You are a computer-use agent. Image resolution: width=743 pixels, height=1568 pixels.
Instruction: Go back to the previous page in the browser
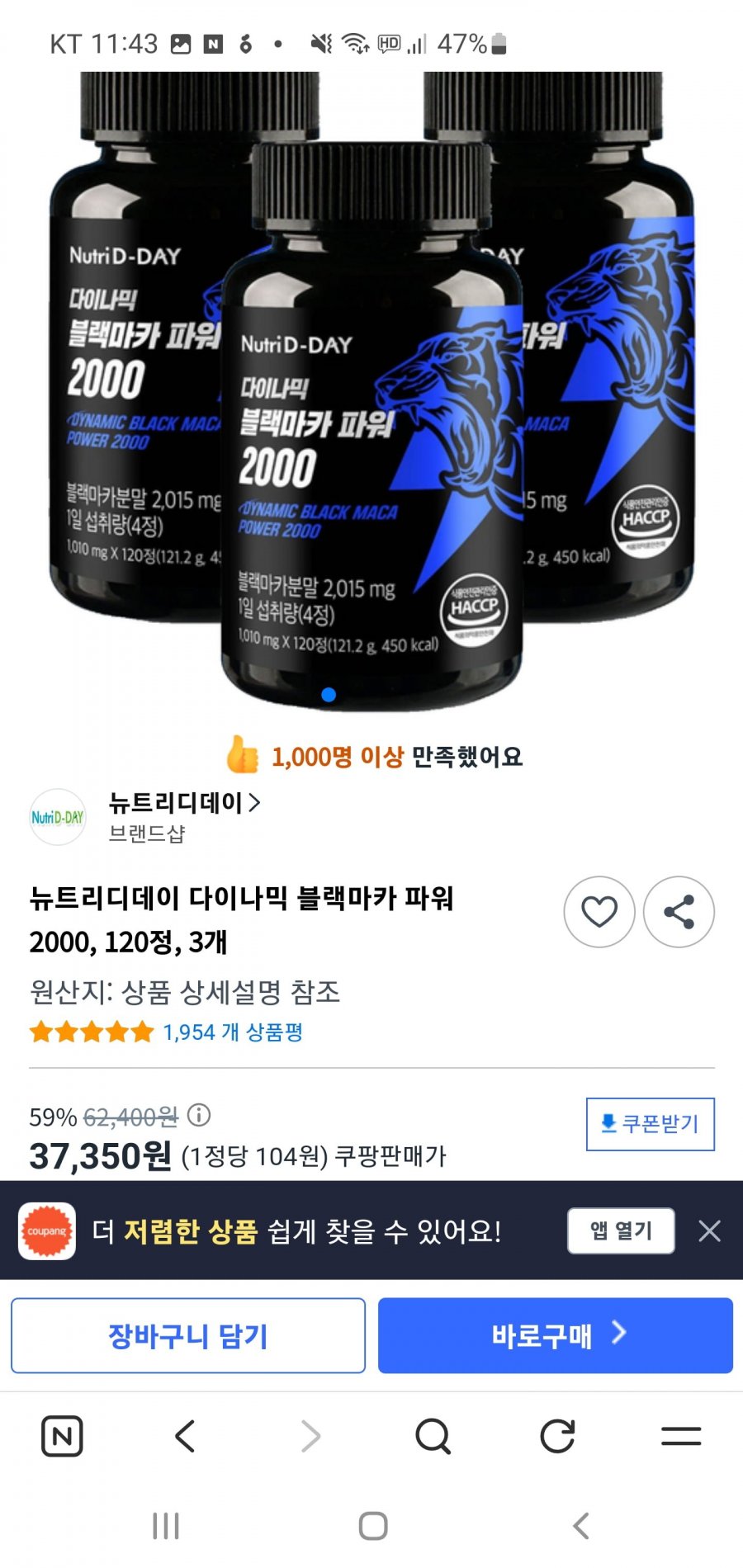point(186,1437)
